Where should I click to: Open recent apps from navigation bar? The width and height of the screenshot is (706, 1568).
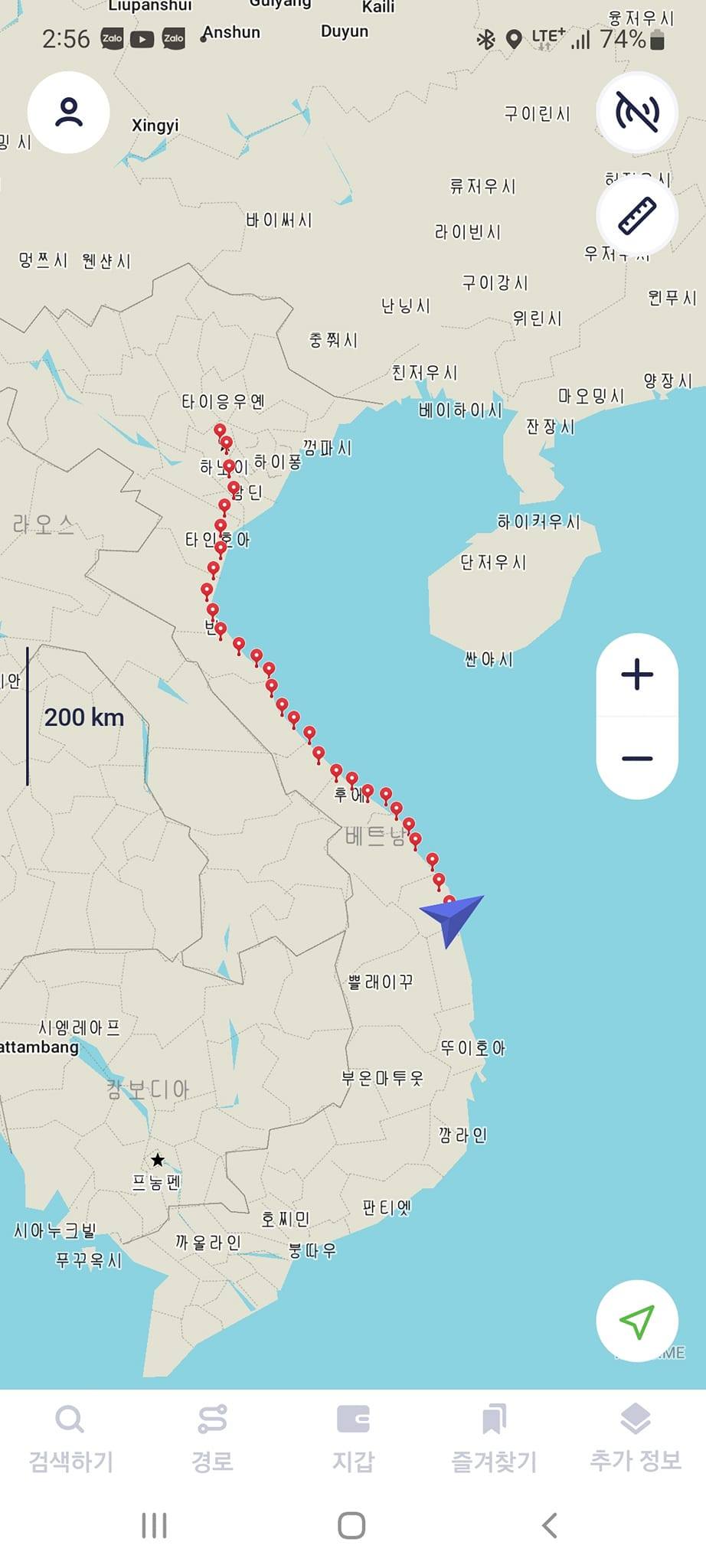[154, 1525]
